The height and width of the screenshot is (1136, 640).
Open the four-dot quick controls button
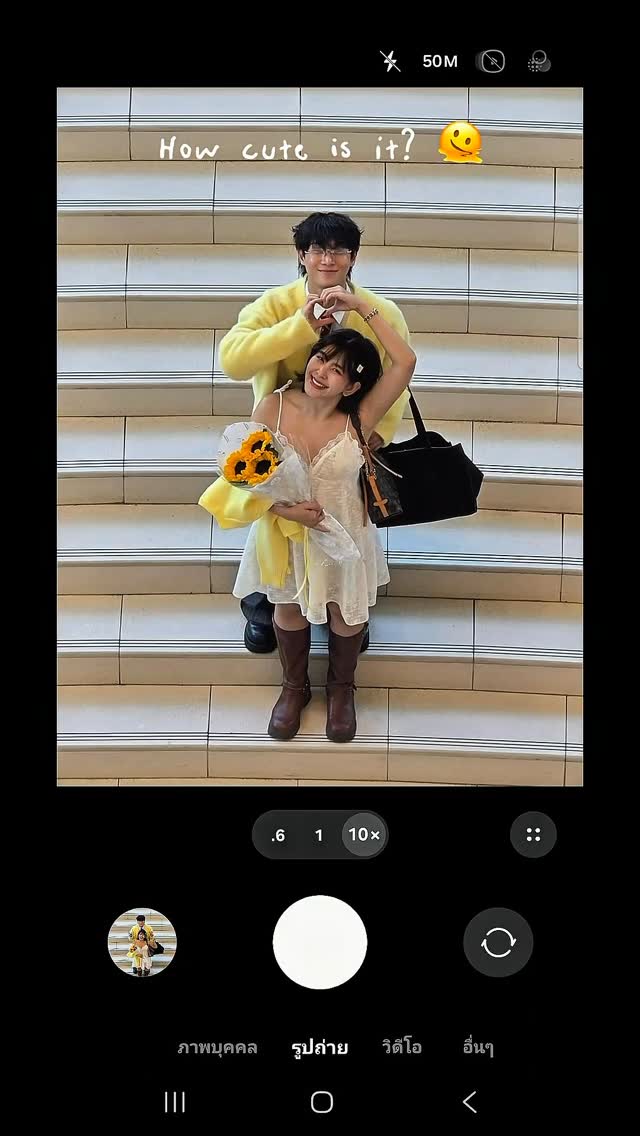533,835
